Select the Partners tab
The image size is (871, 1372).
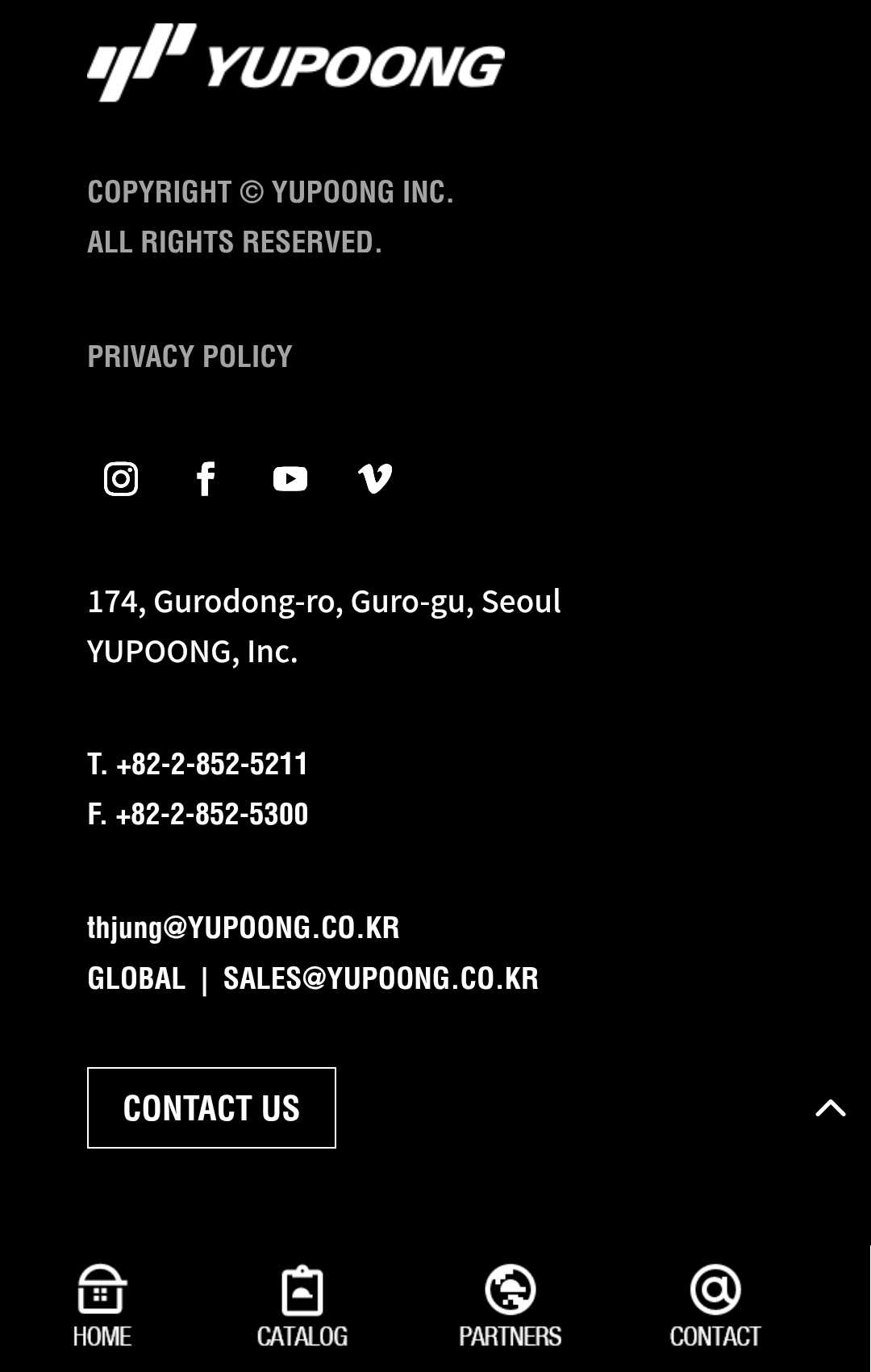coord(510,1307)
